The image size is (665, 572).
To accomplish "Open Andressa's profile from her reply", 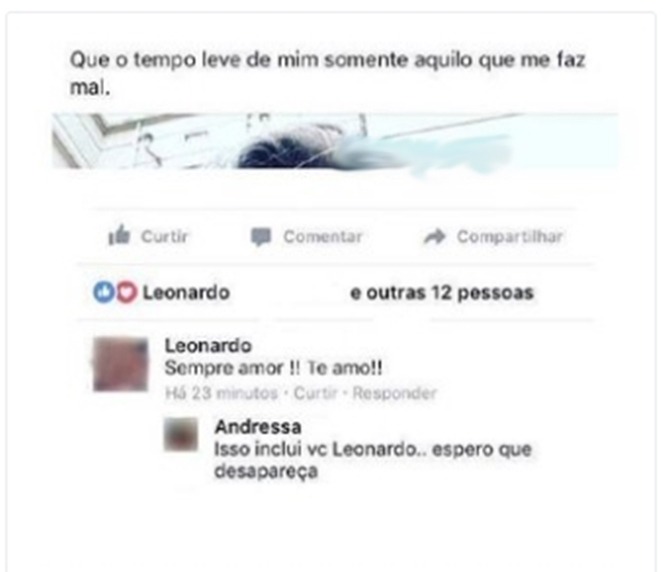I will [x=258, y=427].
